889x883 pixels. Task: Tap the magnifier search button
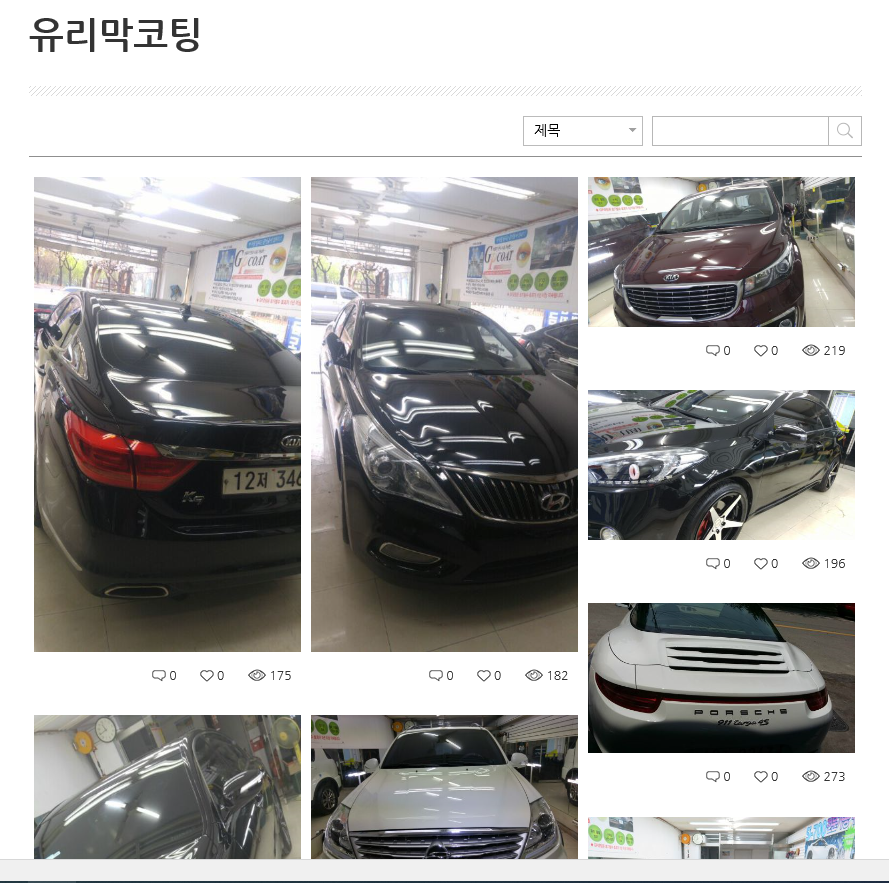click(845, 131)
